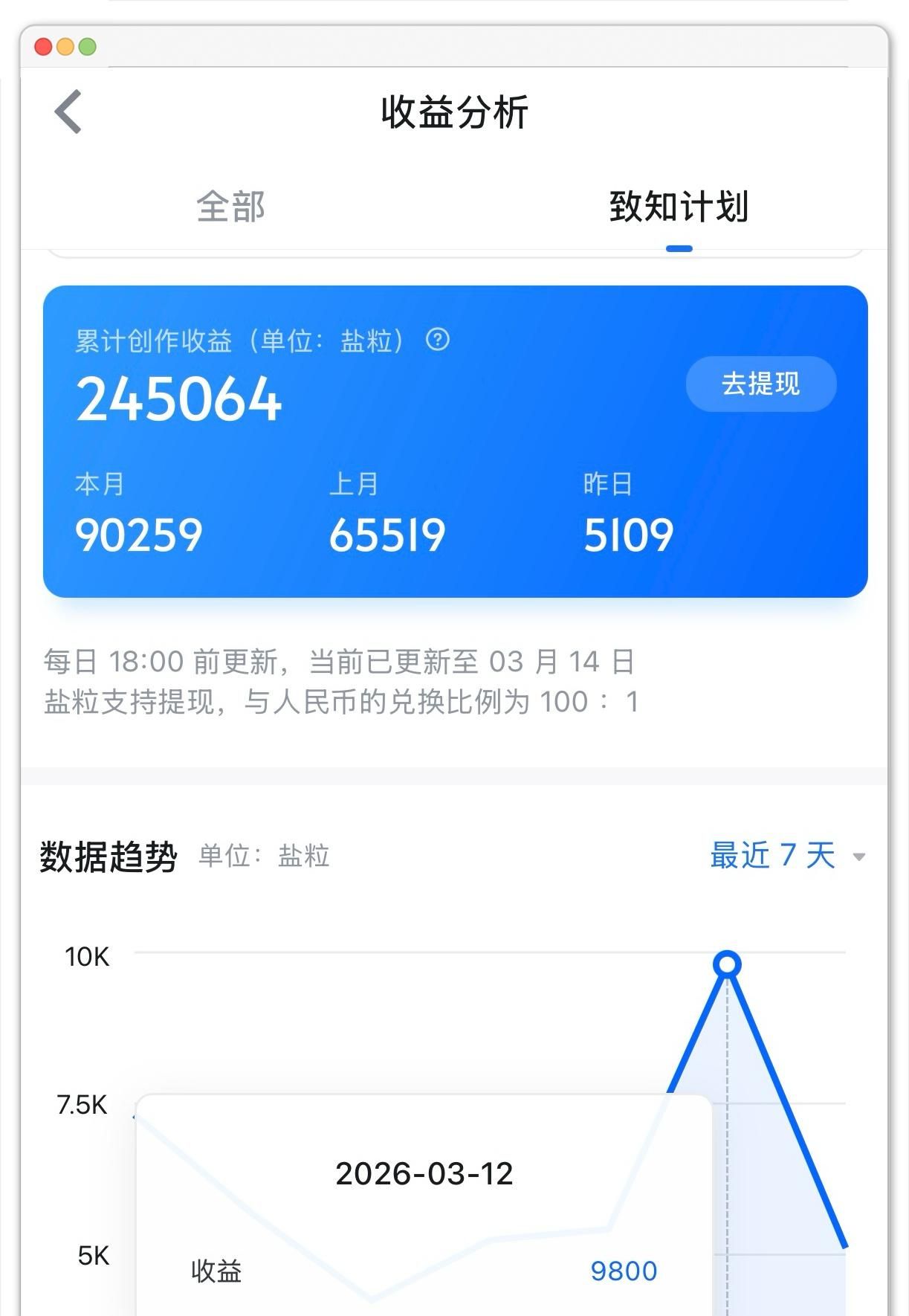Select the 致知计划 tab

[679, 207]
